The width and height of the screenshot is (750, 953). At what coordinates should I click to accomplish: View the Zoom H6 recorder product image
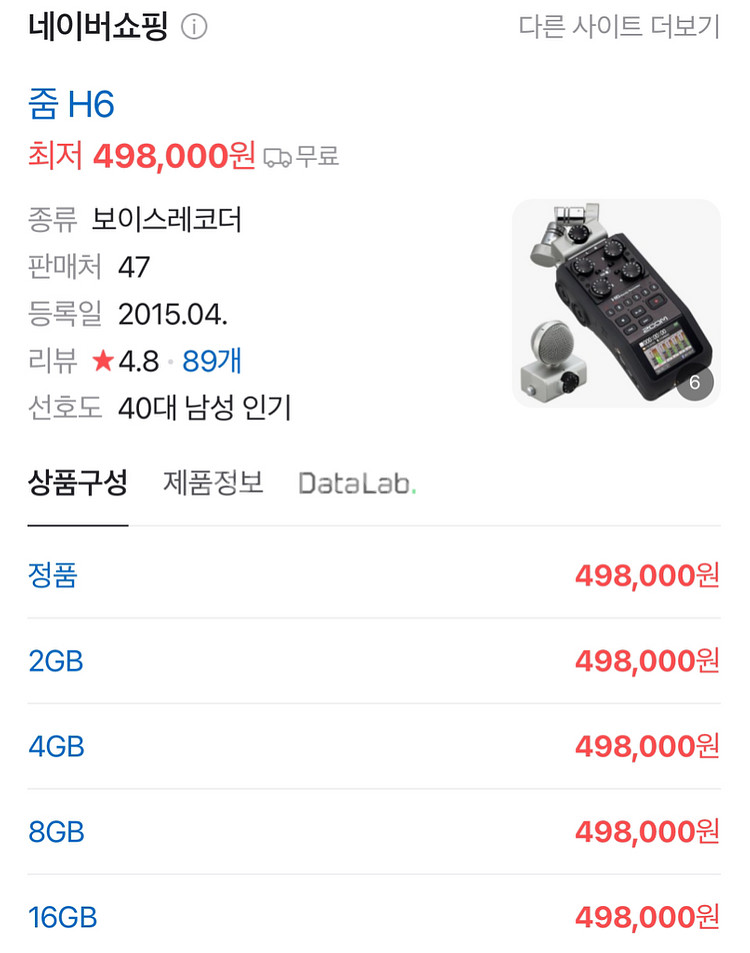tap(615, 304)
